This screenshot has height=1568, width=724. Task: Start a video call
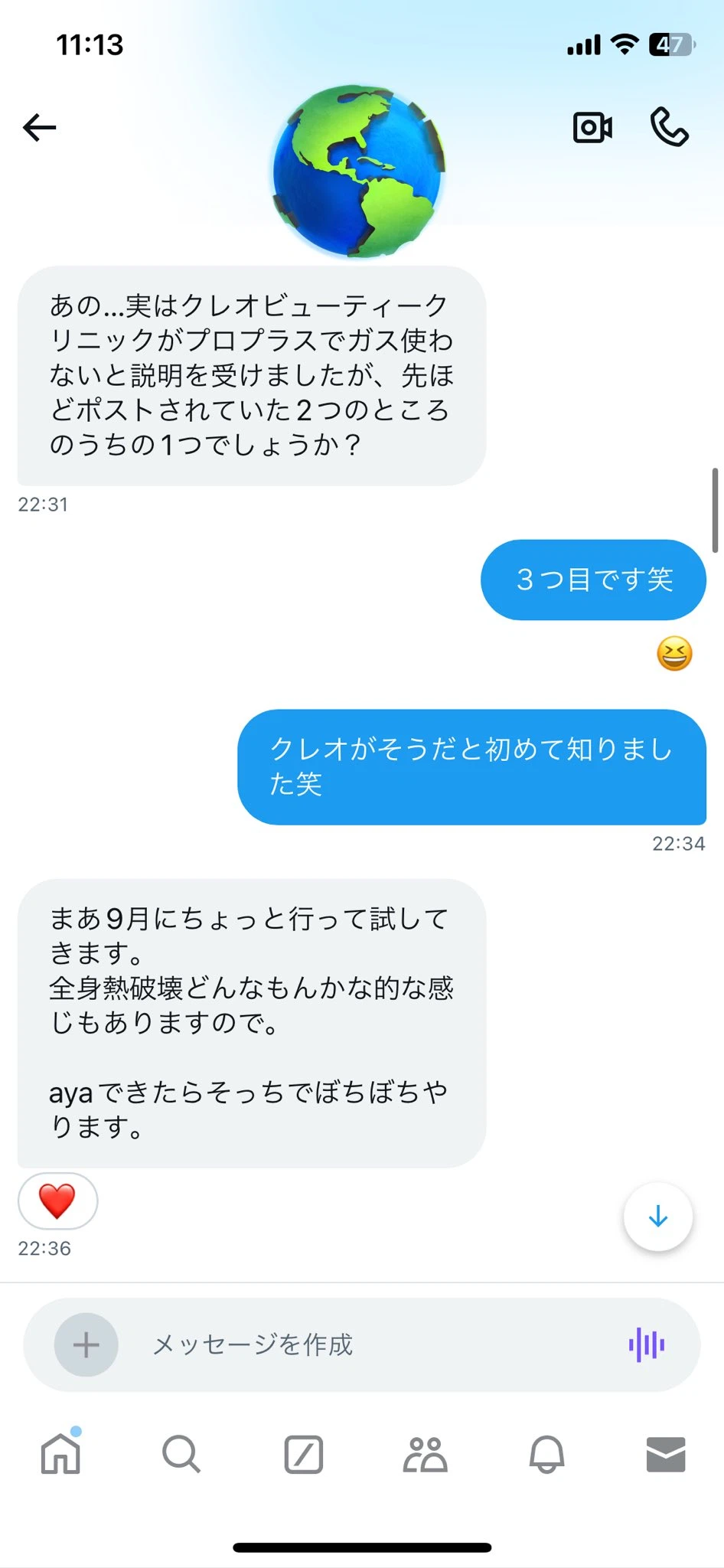592,127
